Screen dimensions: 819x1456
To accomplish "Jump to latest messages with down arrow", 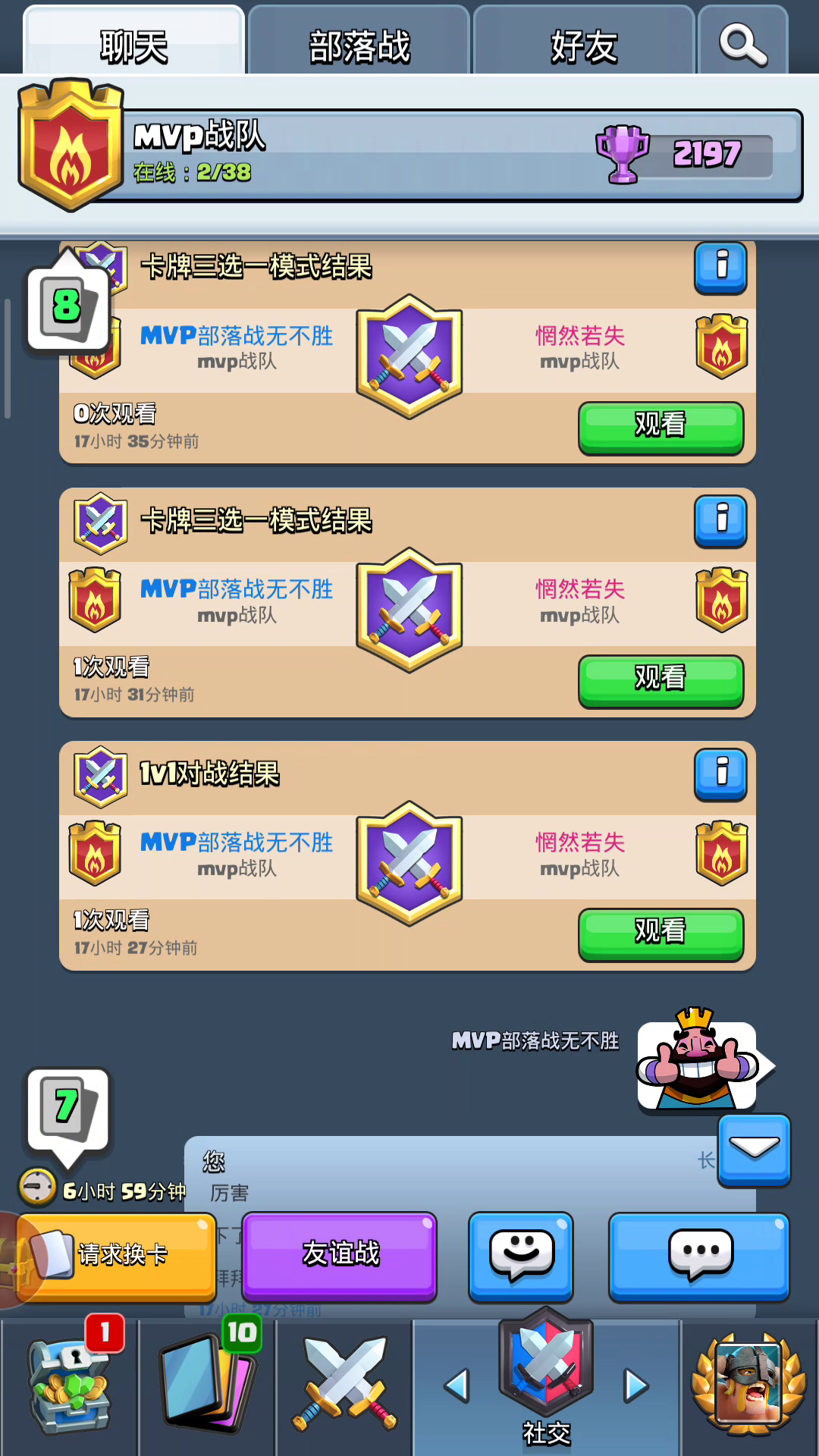I will coord(754,1150).
